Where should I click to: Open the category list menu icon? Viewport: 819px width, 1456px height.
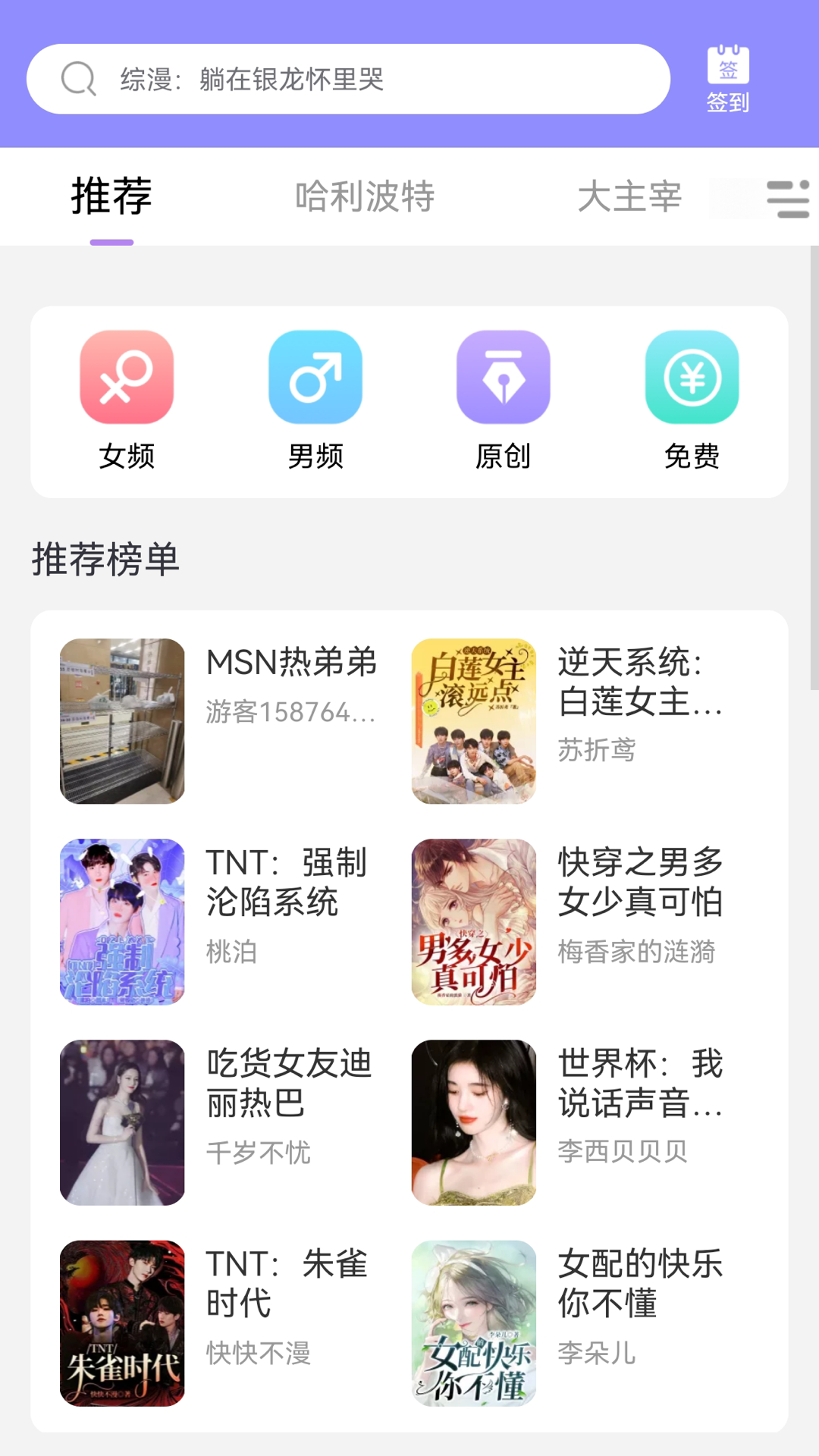point(787,199)
